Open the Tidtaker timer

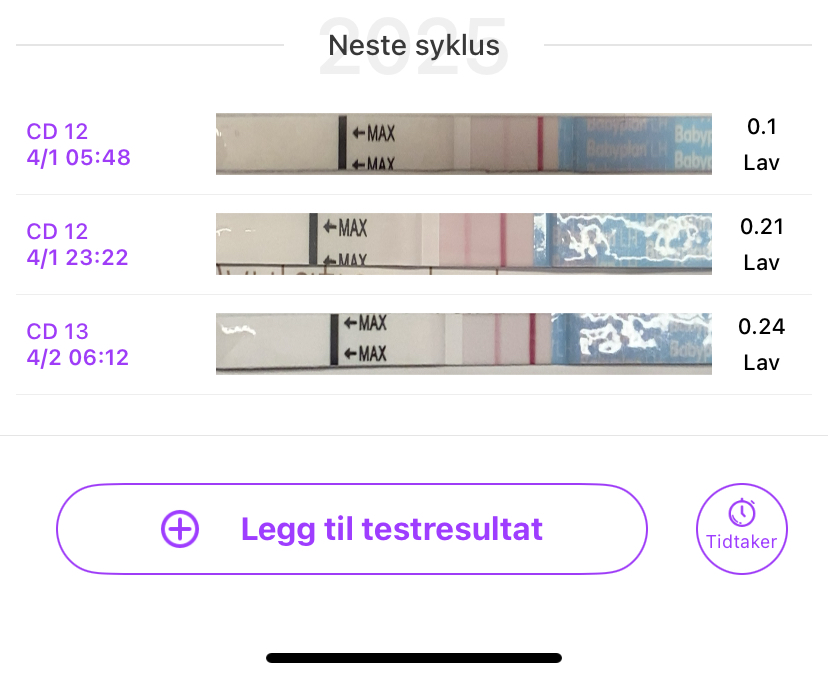coord(742,528)
